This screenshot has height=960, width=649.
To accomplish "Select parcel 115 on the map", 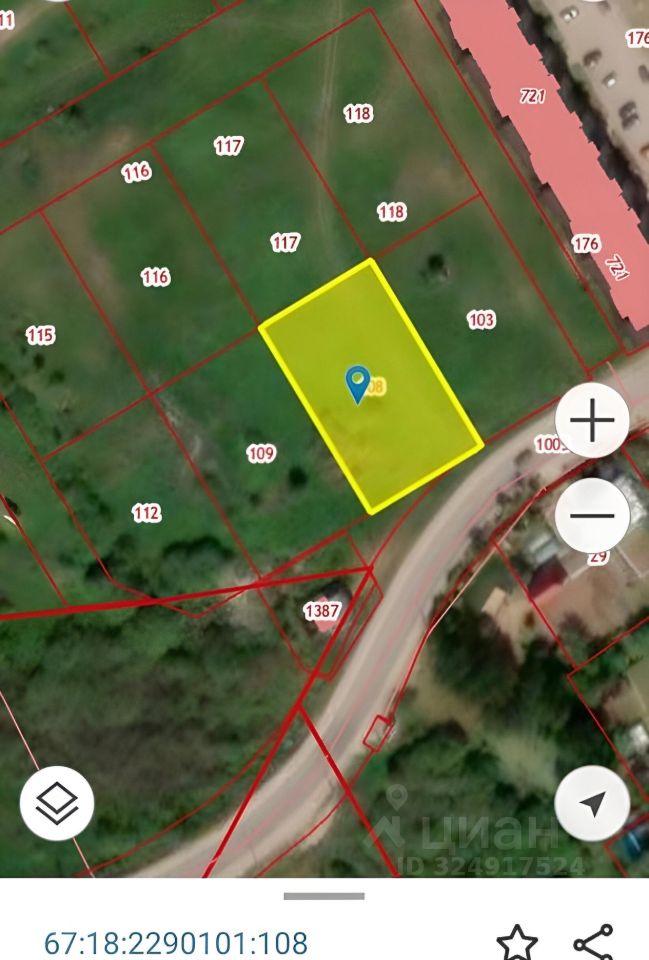I will (40, 335).
